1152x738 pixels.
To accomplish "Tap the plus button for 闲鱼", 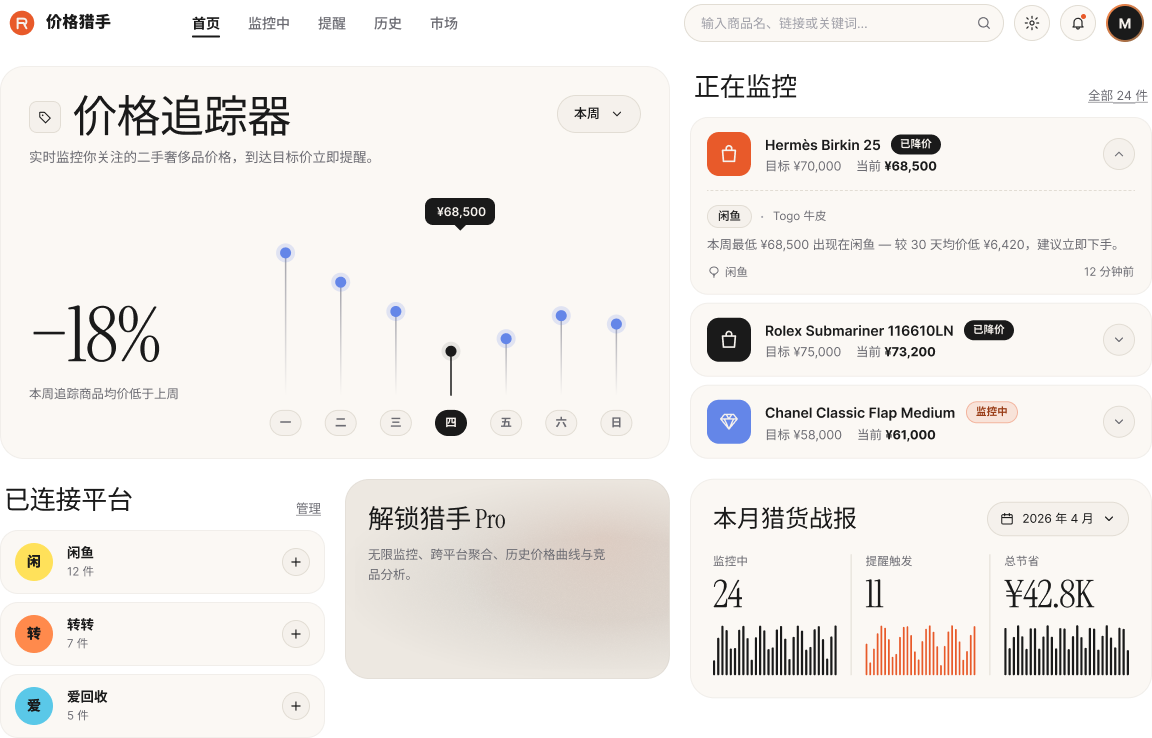I will pyautogui.click(x=295, y=562).
